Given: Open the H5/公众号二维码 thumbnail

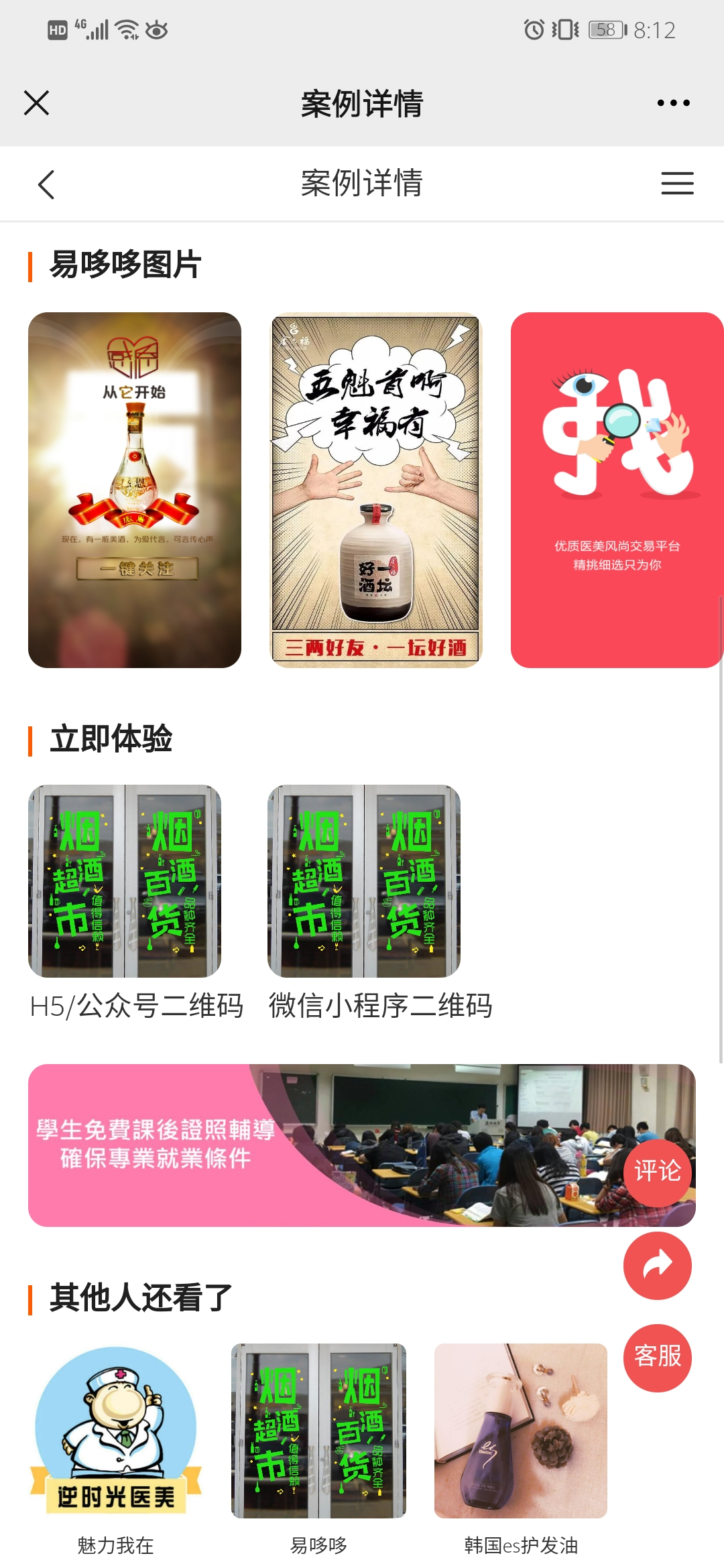Looking at the screenshot, I should tap(125, 880).
